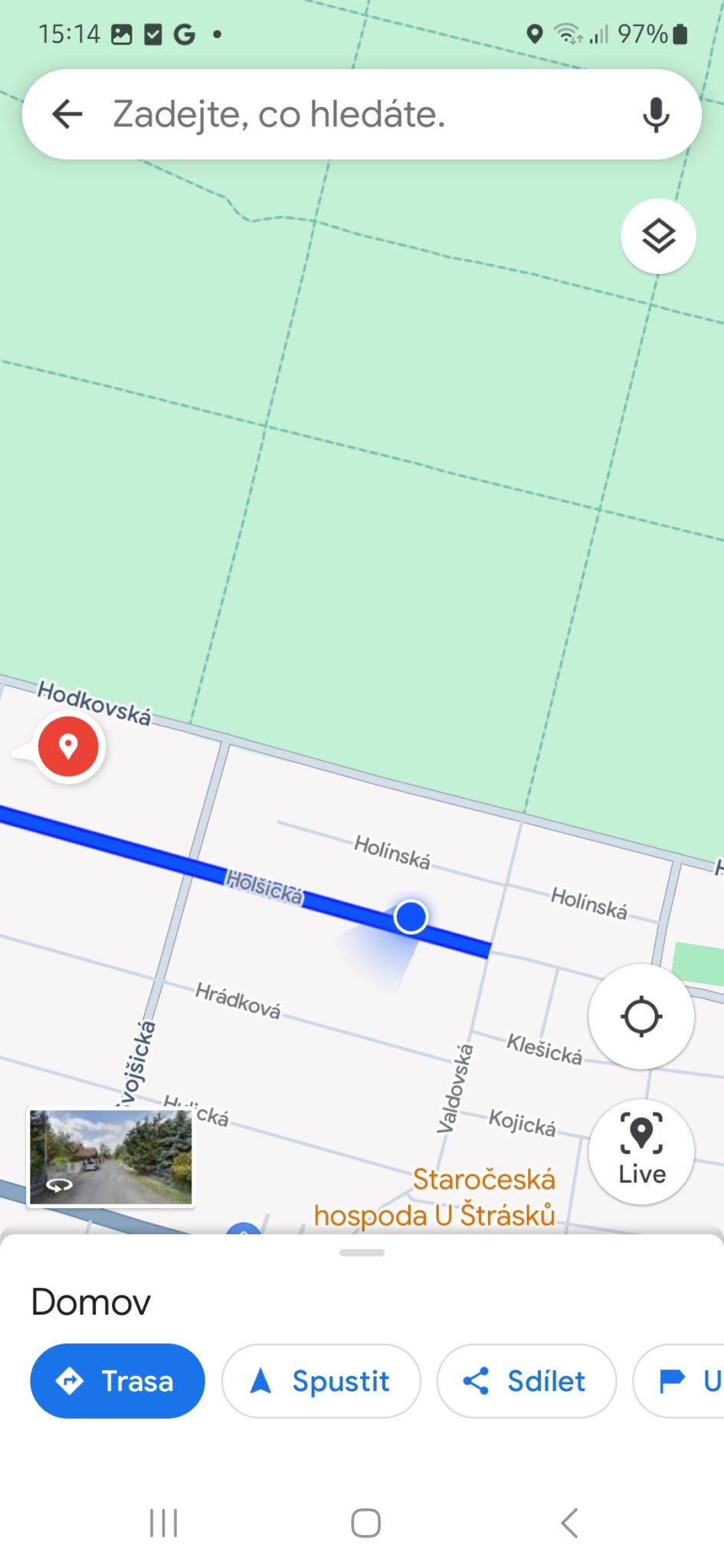
Task: Expand the Domov bottom sheet handle
Action: pyautogui.click(x=362, y=1253)
